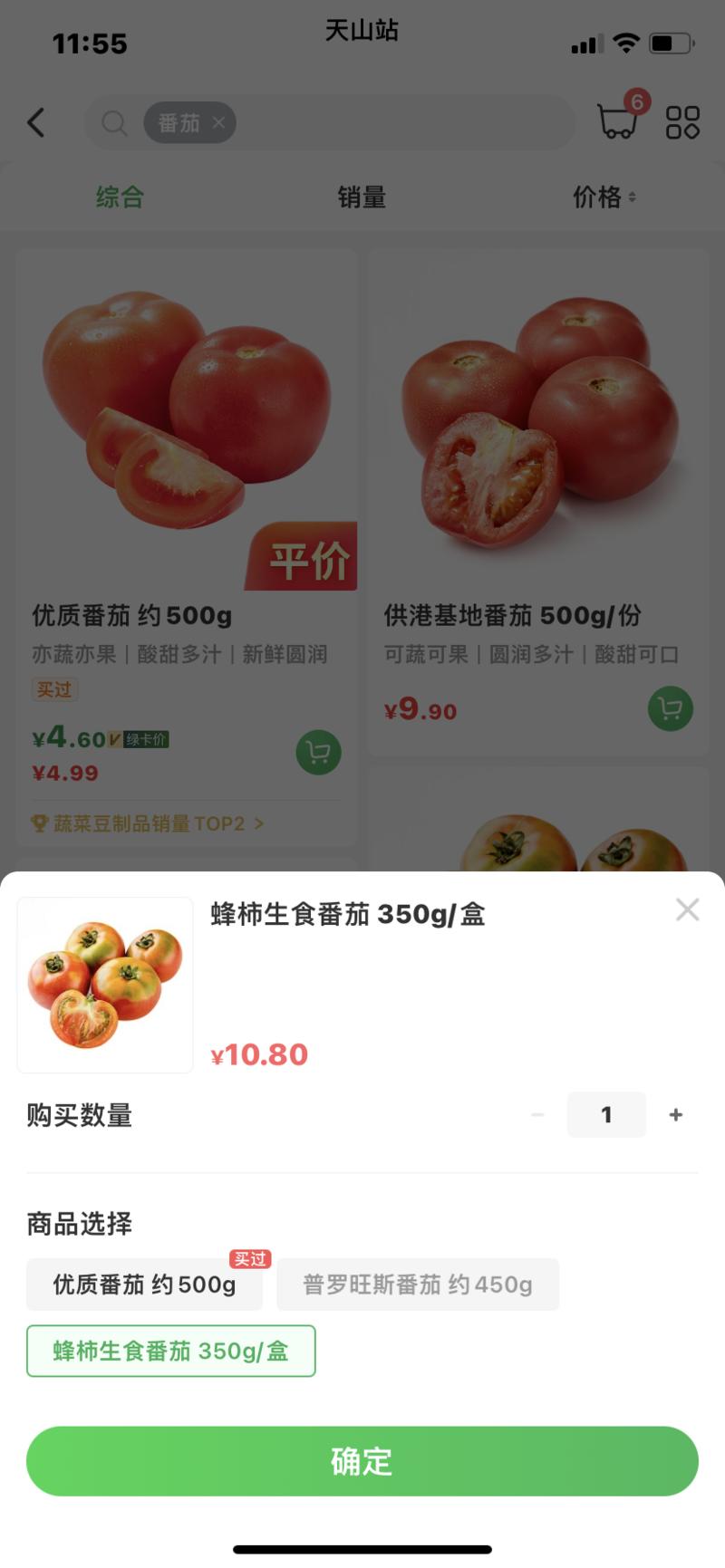The image size is (725, 1568).
Task: Switch to the 综合 tab
Action: (x=120, y=197)
